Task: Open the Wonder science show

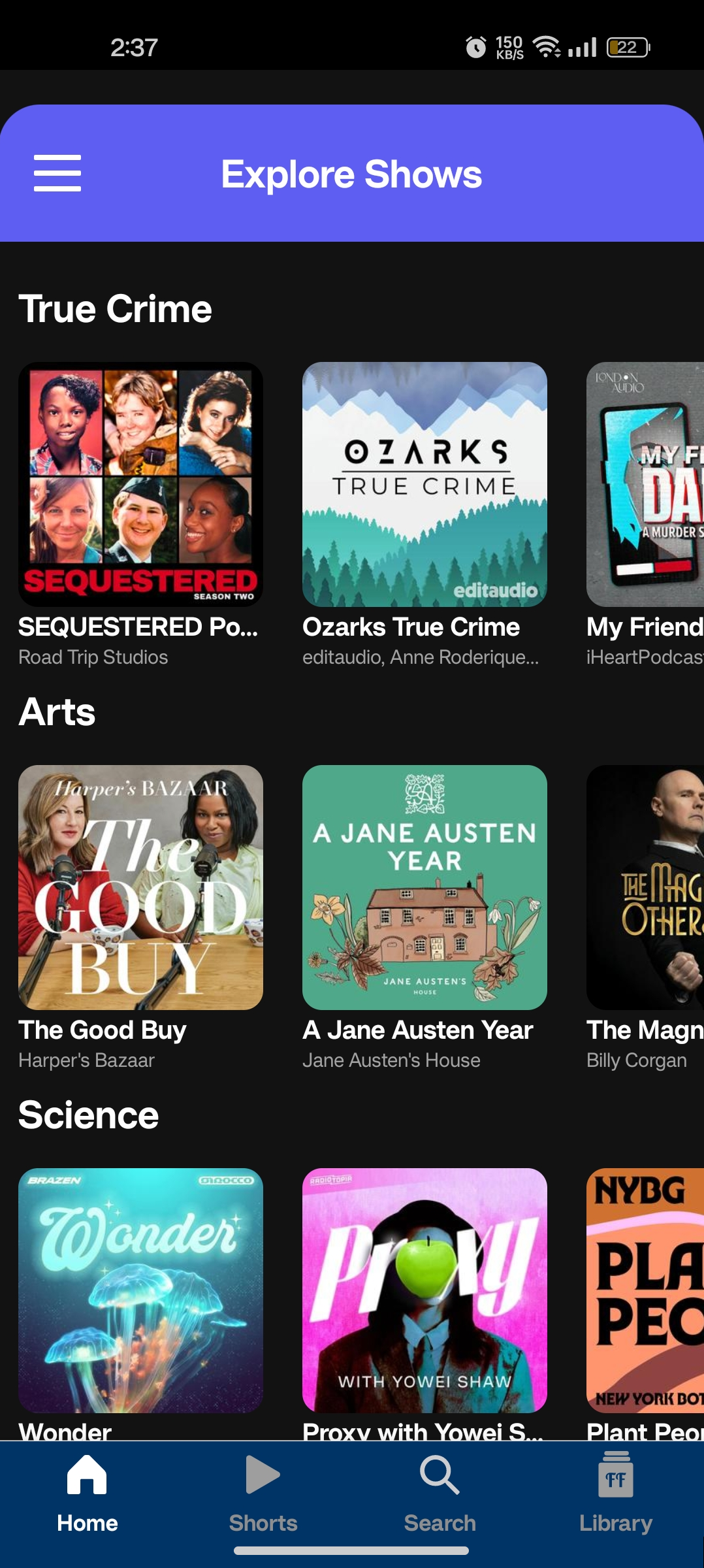Action: pyautogui.click(x=140, y=1290)
